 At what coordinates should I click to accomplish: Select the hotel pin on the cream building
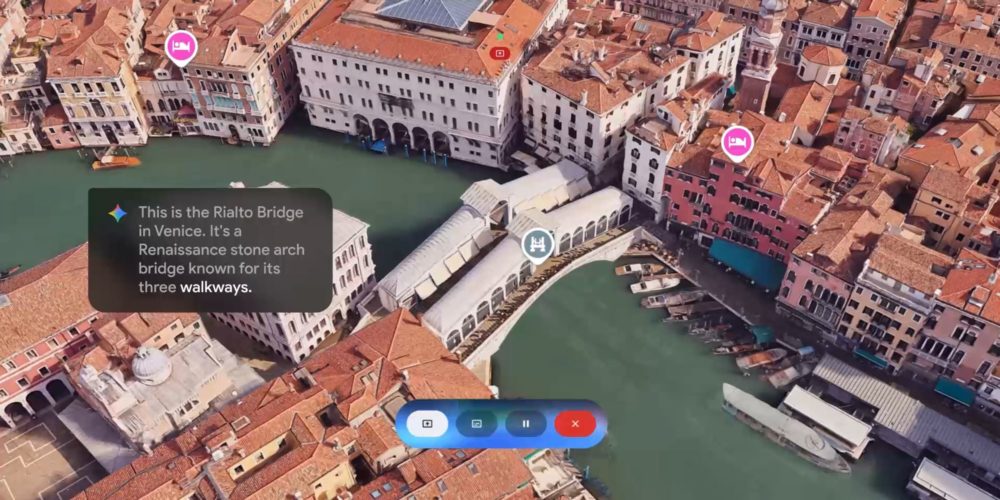180,46
